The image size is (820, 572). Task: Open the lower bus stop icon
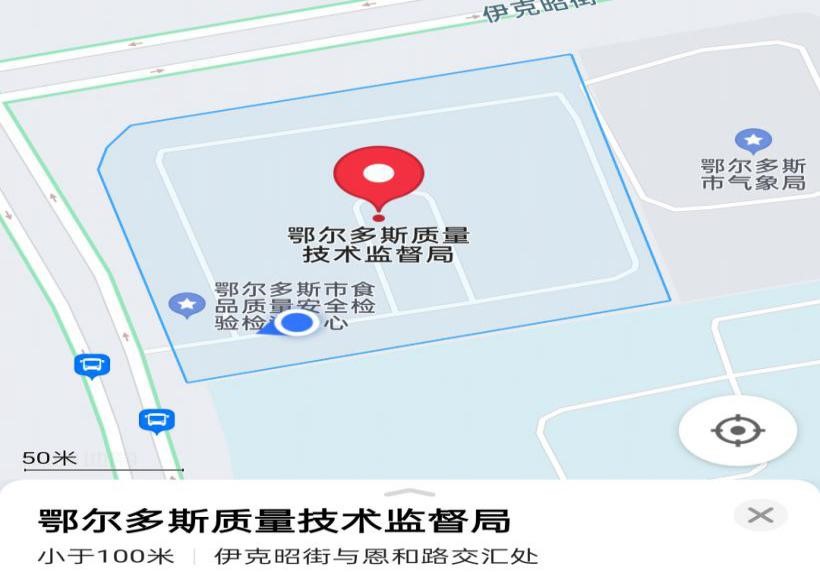(156, 420)
